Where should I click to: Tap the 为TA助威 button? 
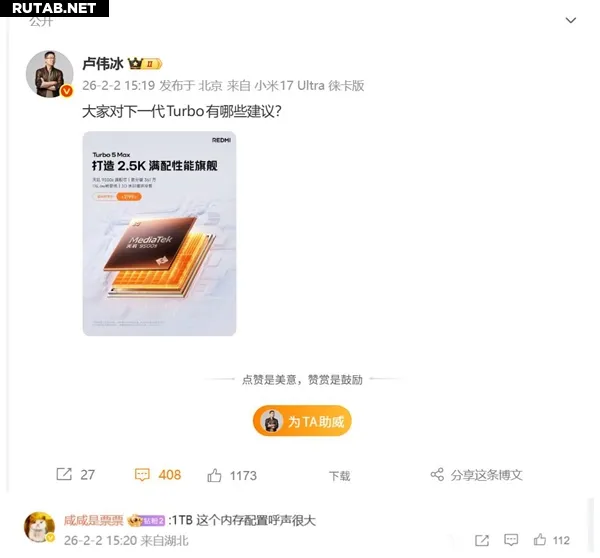coord(302,422)
